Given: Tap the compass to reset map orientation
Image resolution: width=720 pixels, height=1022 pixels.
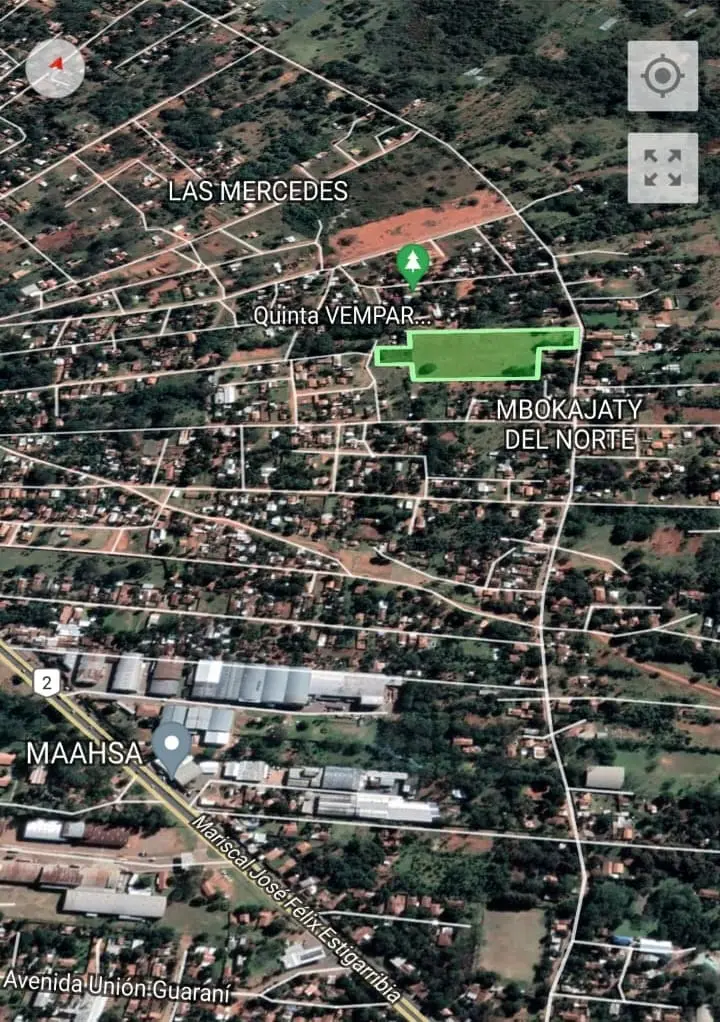Looking at the screenshot, I should [56, 68].
